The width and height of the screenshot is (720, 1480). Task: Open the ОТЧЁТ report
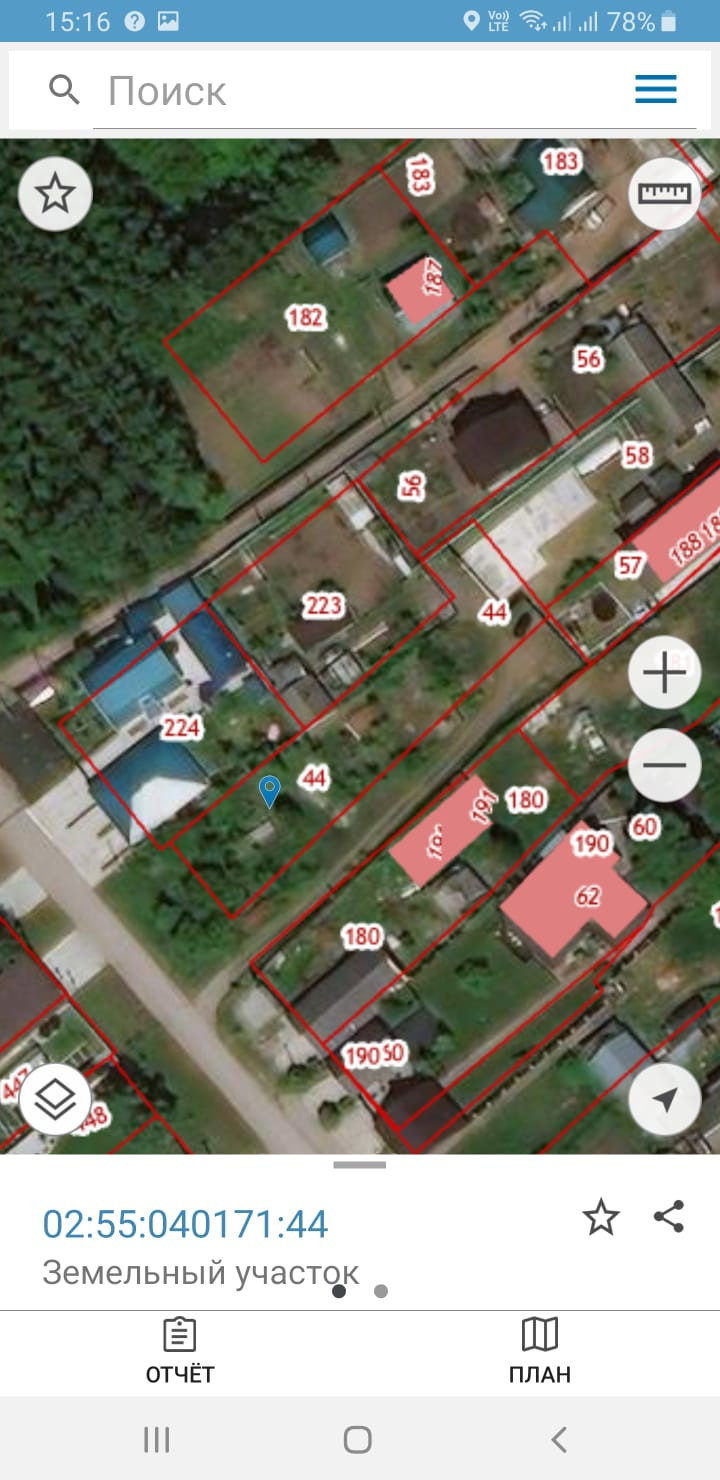coord(180,1352)
